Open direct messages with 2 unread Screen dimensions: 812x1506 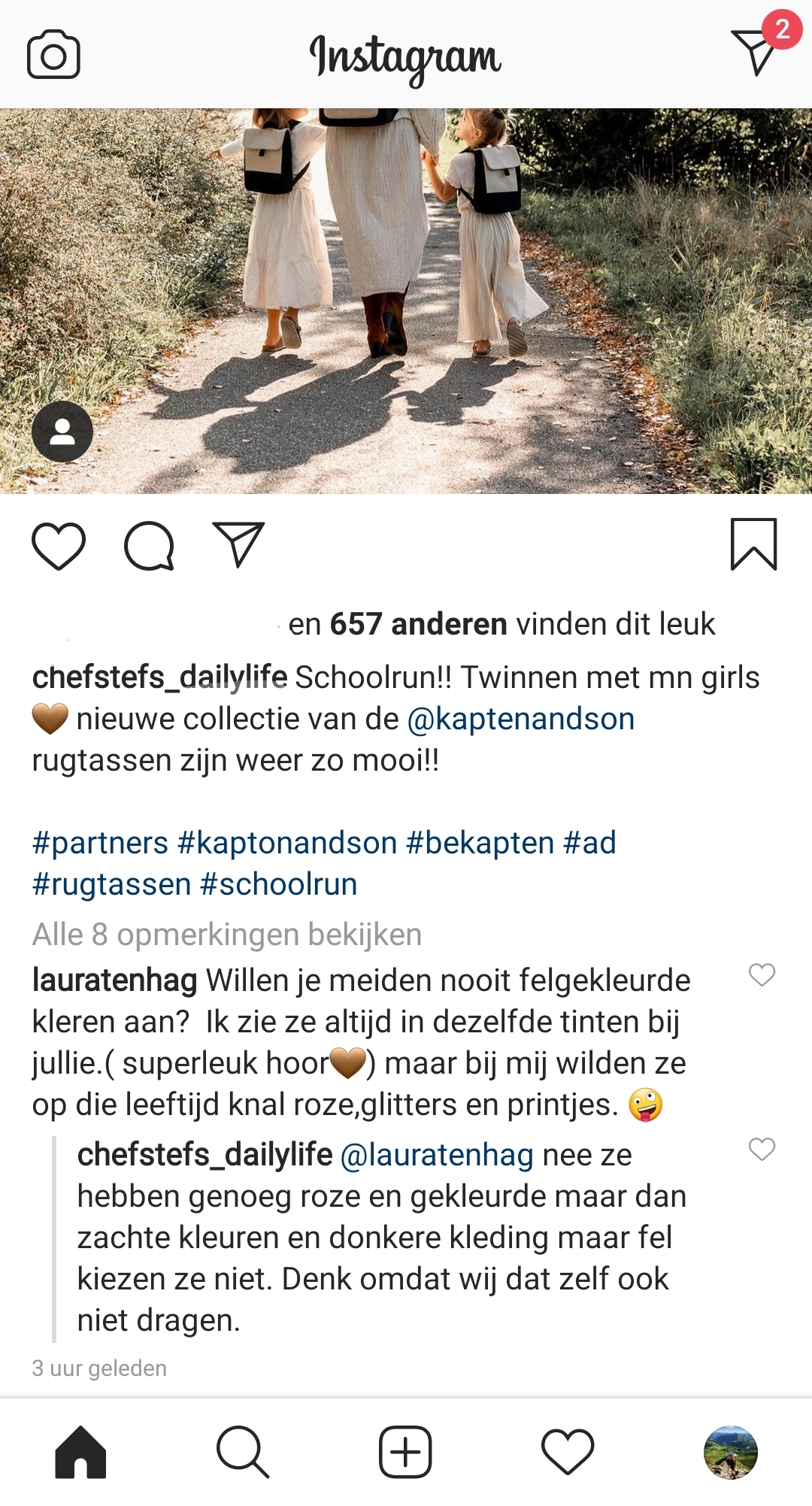click(x=756, y=51)
